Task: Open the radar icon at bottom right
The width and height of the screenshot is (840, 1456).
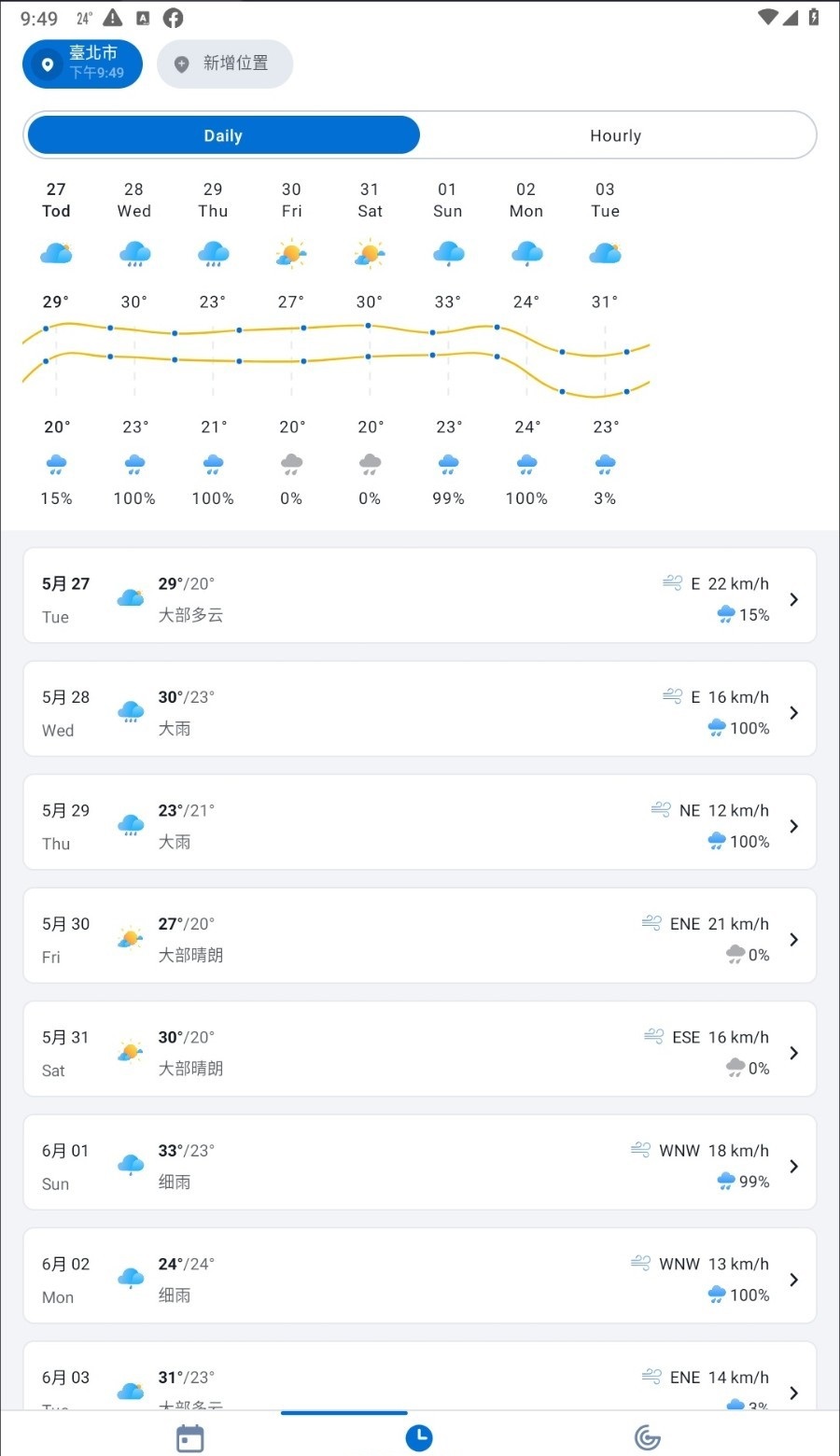Action: [x=647, y=1436]
